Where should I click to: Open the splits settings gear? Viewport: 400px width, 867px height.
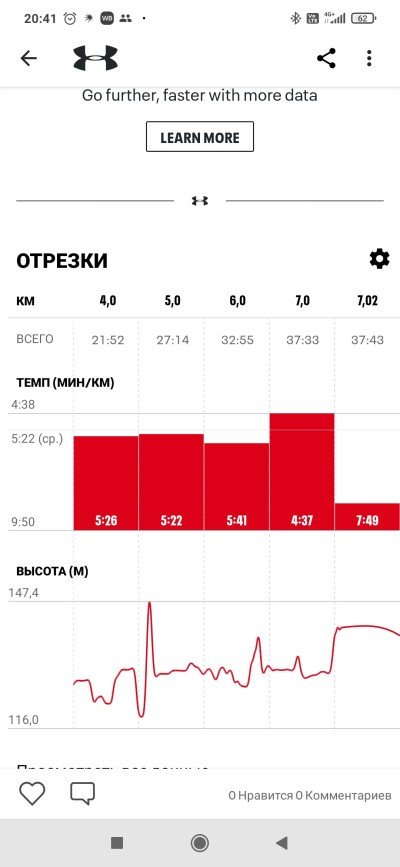(379, 259)
